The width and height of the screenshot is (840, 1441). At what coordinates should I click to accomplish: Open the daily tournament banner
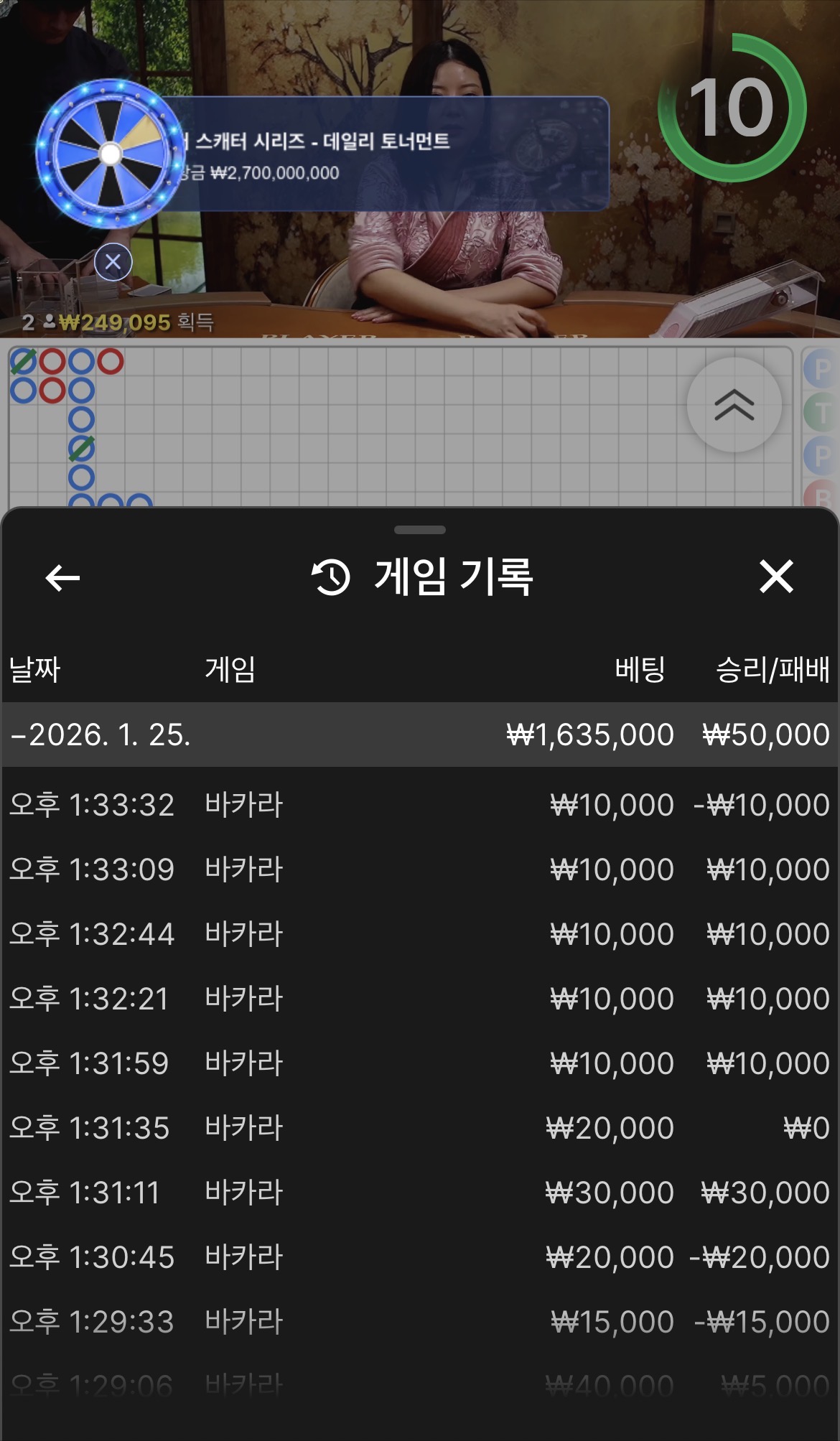[388, 154]
